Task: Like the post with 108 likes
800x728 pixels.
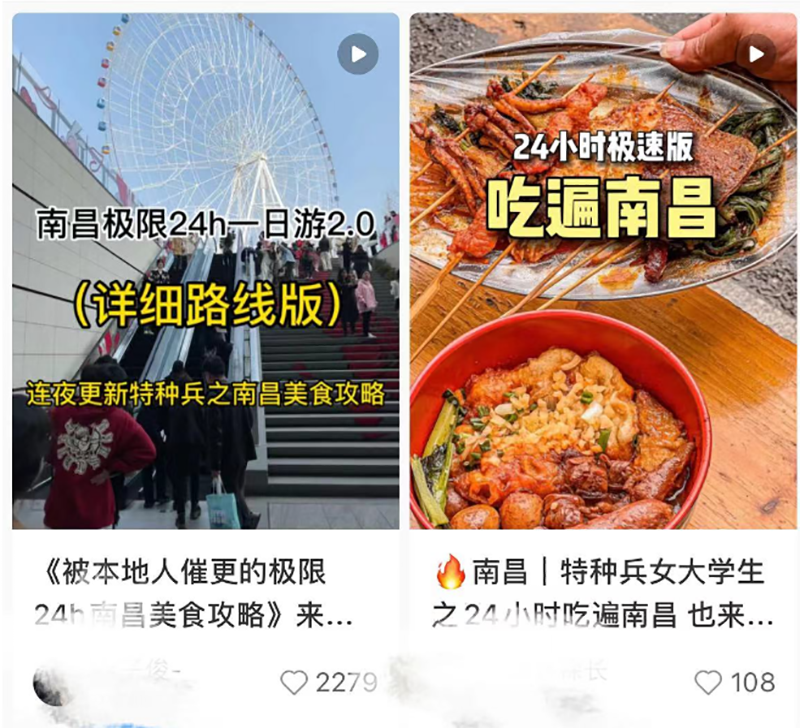Action: tap(708, 682)
